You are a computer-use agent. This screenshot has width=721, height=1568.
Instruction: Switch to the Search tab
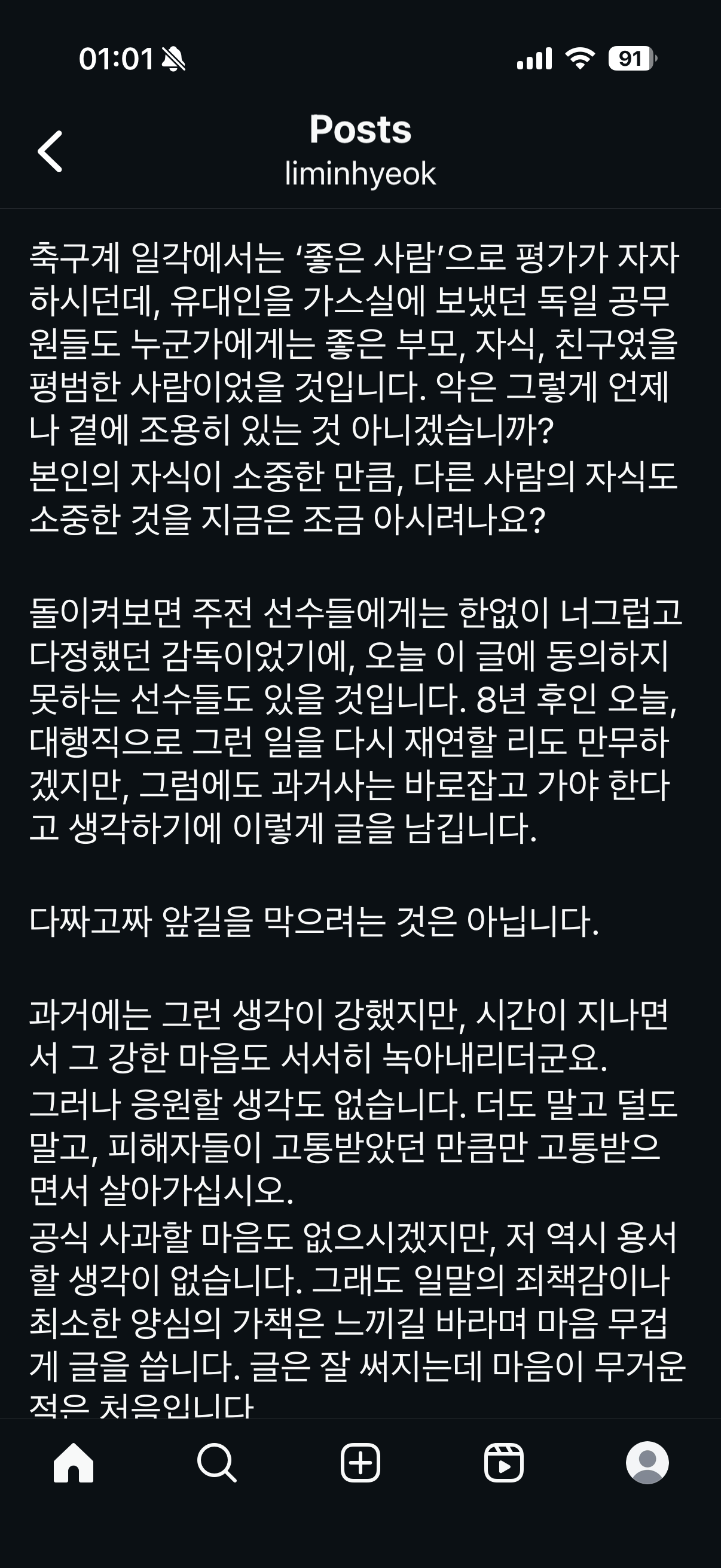click(x=216, y=1462)
